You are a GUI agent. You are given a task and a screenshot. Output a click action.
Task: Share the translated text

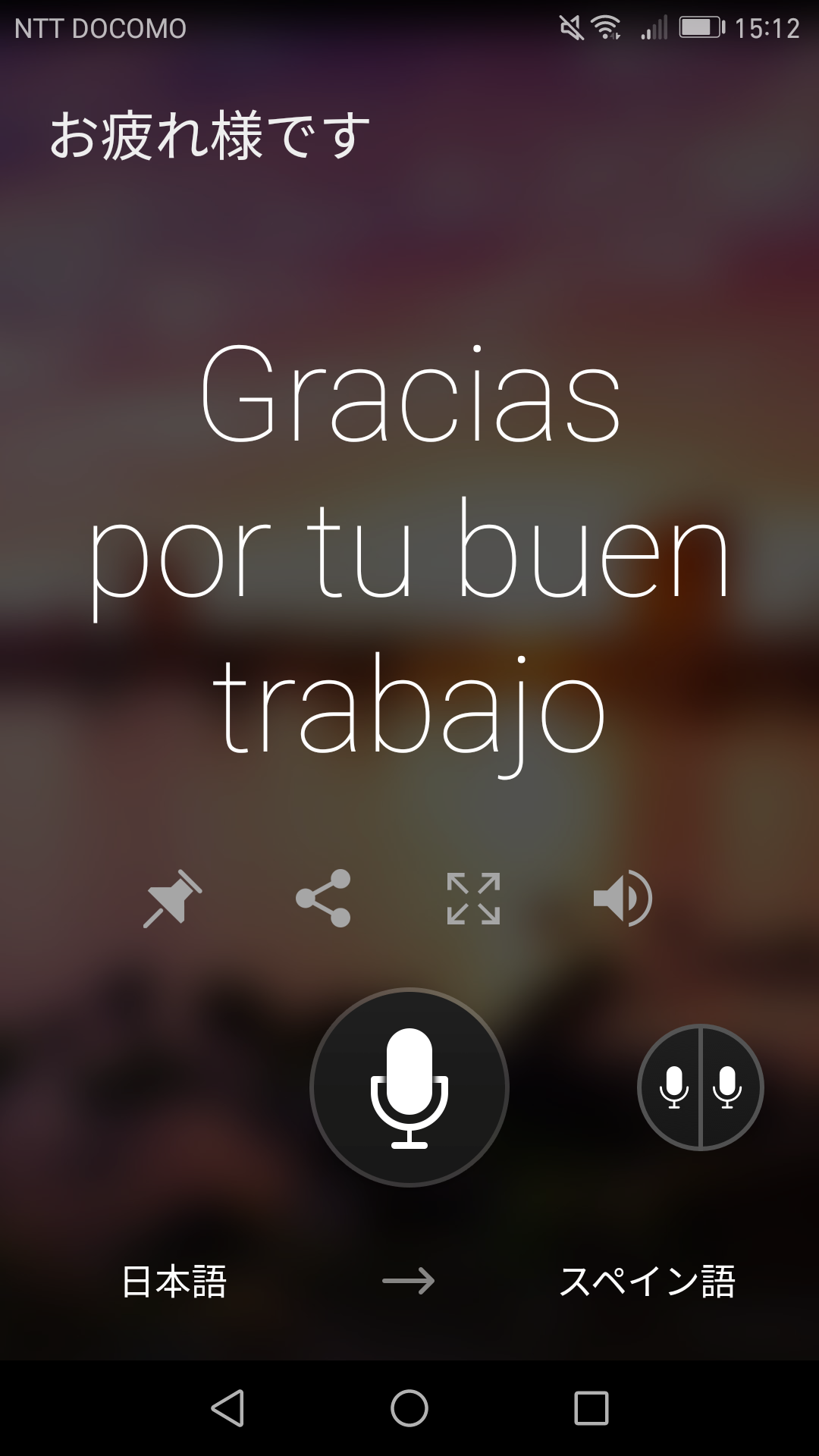[323, 899]
